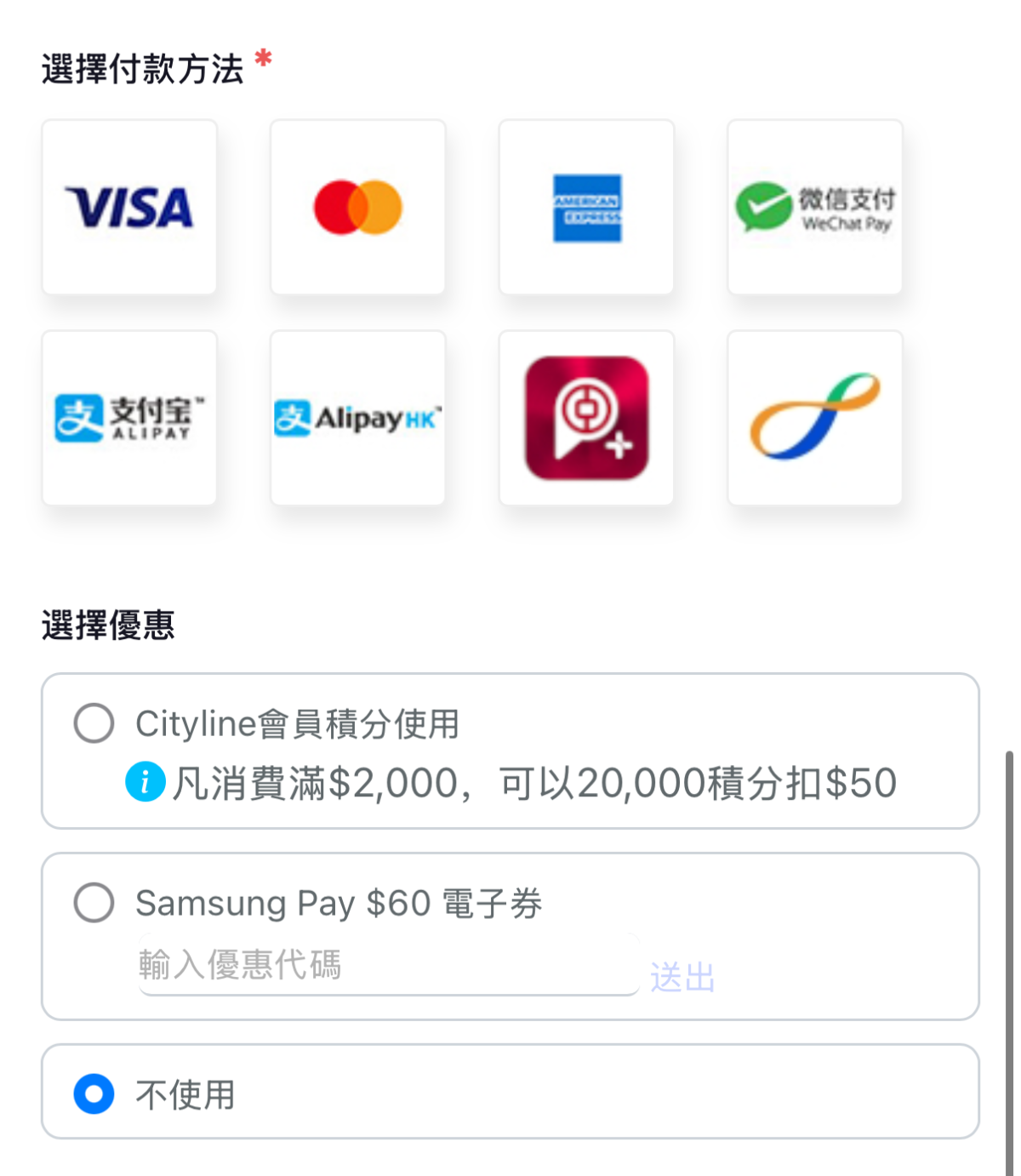
Task: Focus the 輸入優惠代碼 promo code field
Action: pos(387,966)
